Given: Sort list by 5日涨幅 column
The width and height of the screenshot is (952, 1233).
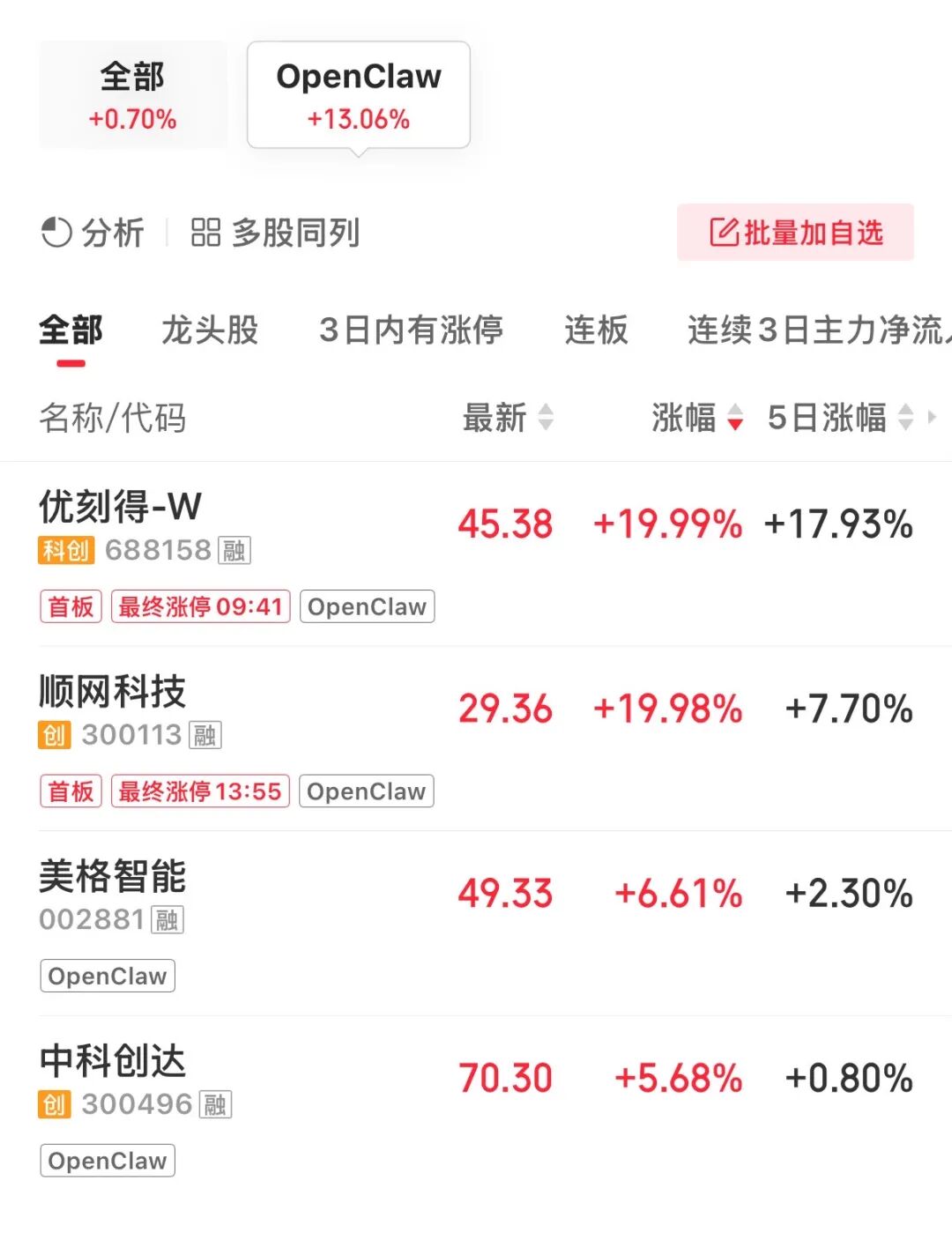Looking at the screenshot, I should pyautogui.click(x=839, y=418).
